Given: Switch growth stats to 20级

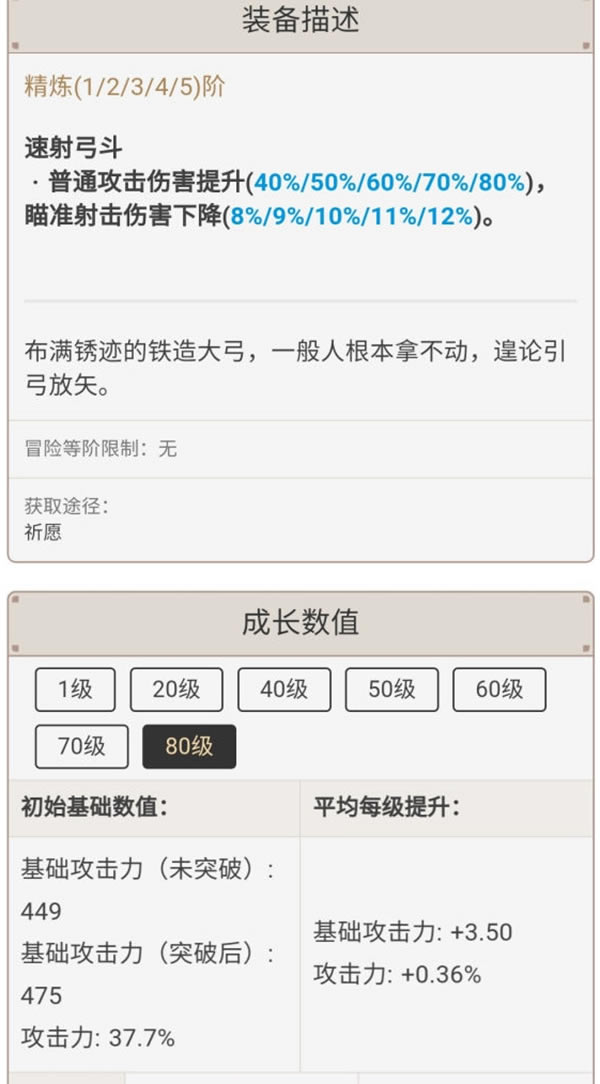Looking at the screenshot, I should coord(176,690).
